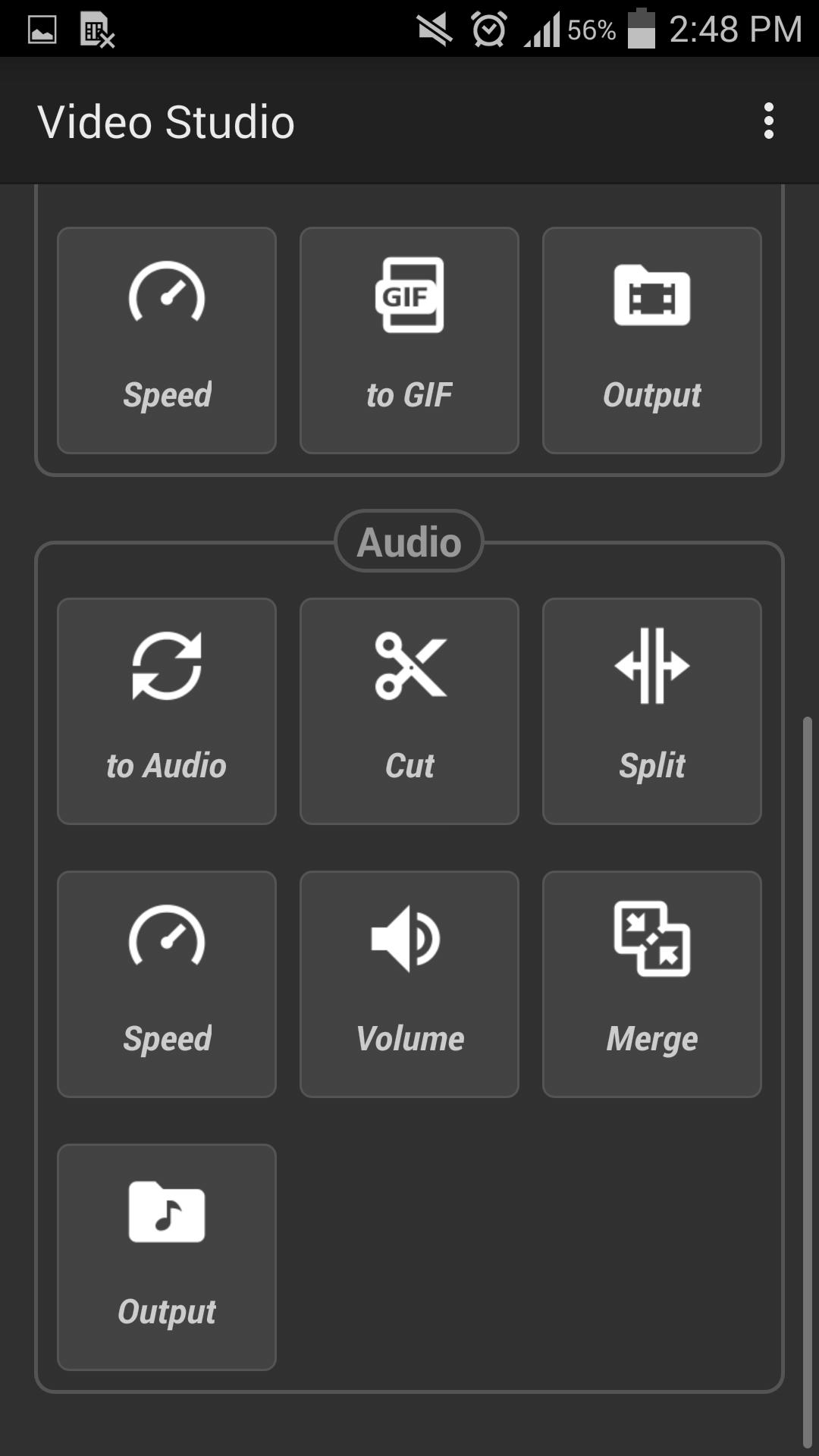The width and height of the screenshot is (819, 1456).
Task: Open the video Speed tool above Audio
Action: pos(167,340)
